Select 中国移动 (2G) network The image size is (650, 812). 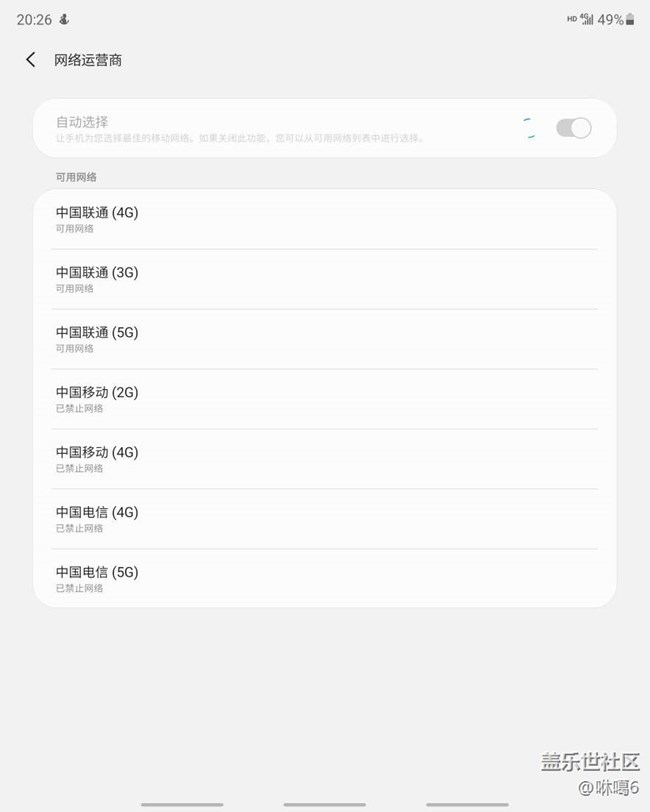pyautogui.click(x=324, y=399)
